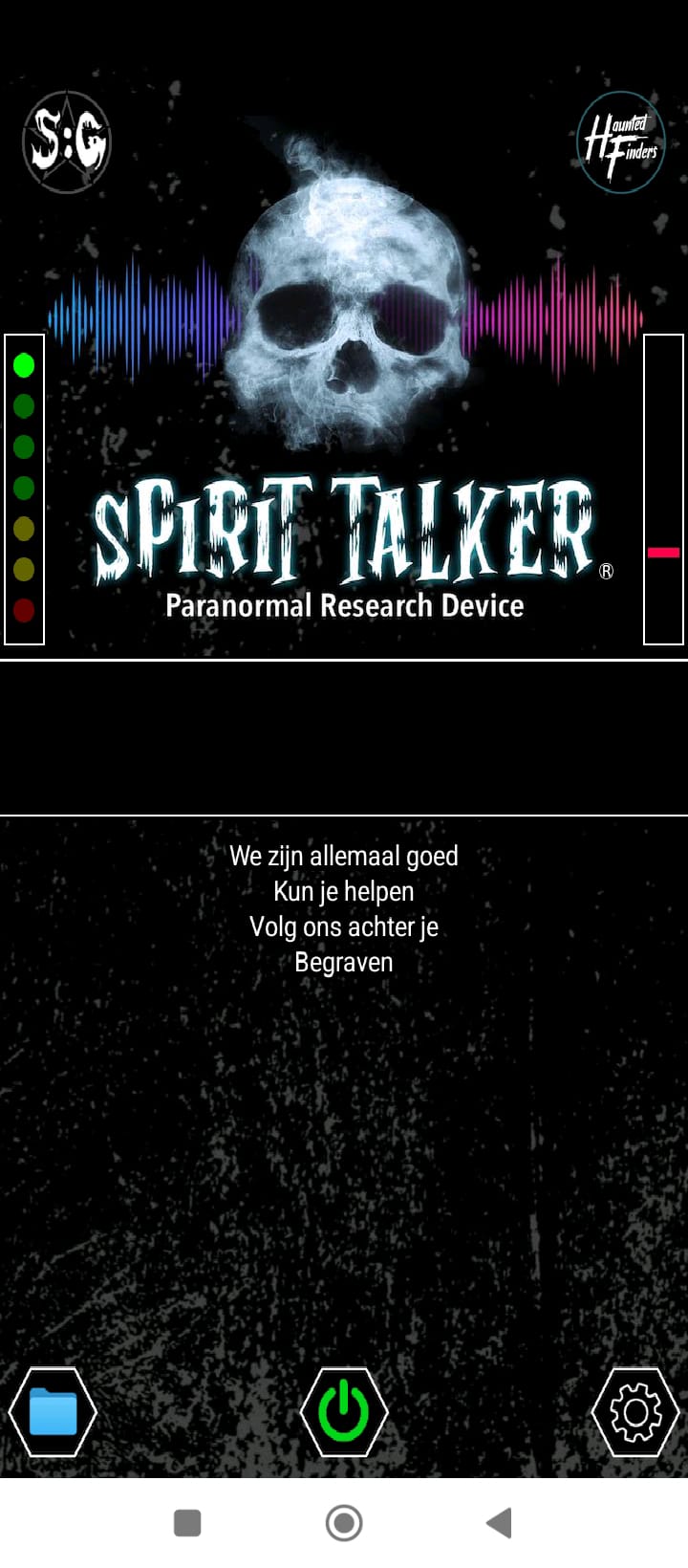Open the settings gear
This screenshot has height=1568, width=688.
pos(635,1411)
